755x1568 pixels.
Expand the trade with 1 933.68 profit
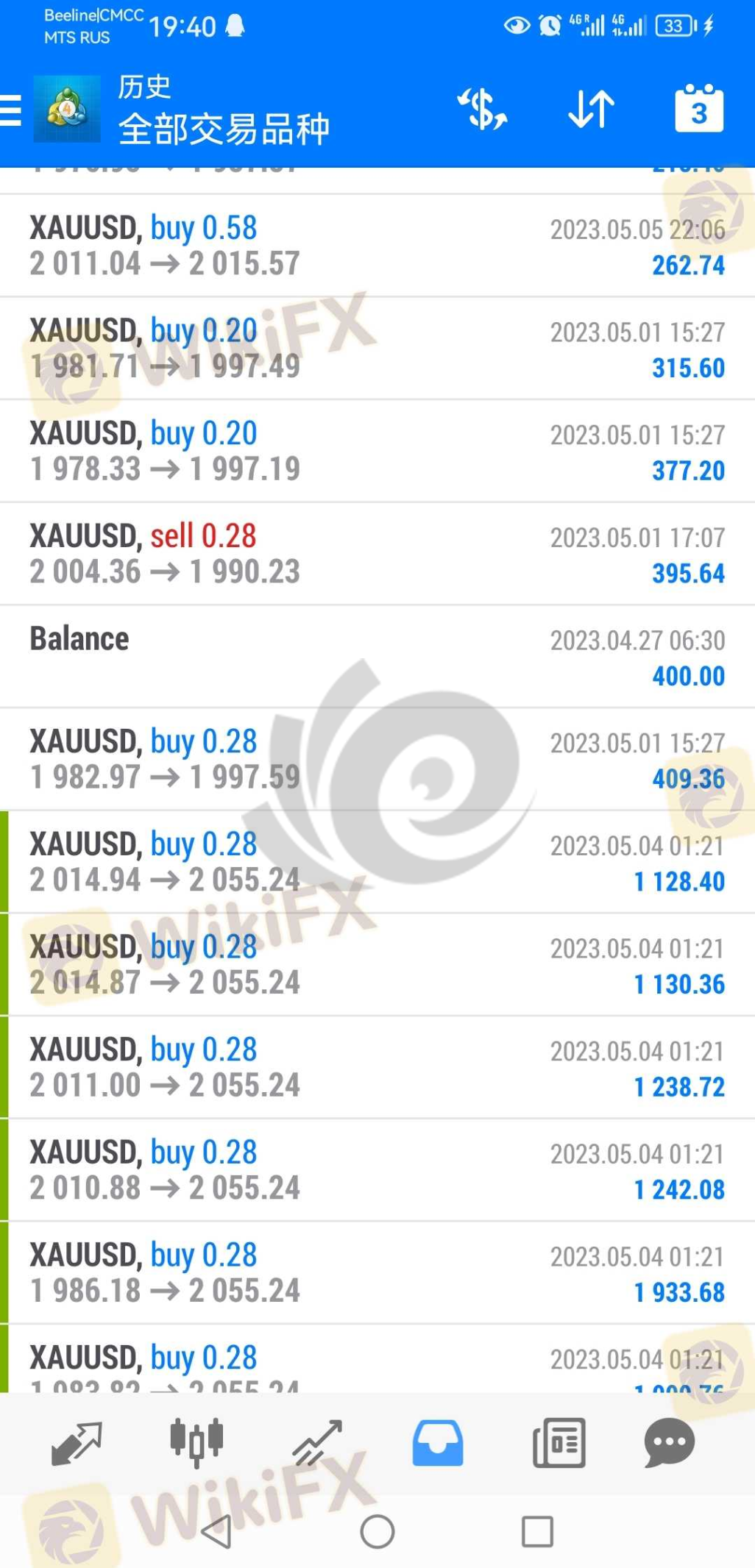pyautogui.click(x=377, y=1273)
